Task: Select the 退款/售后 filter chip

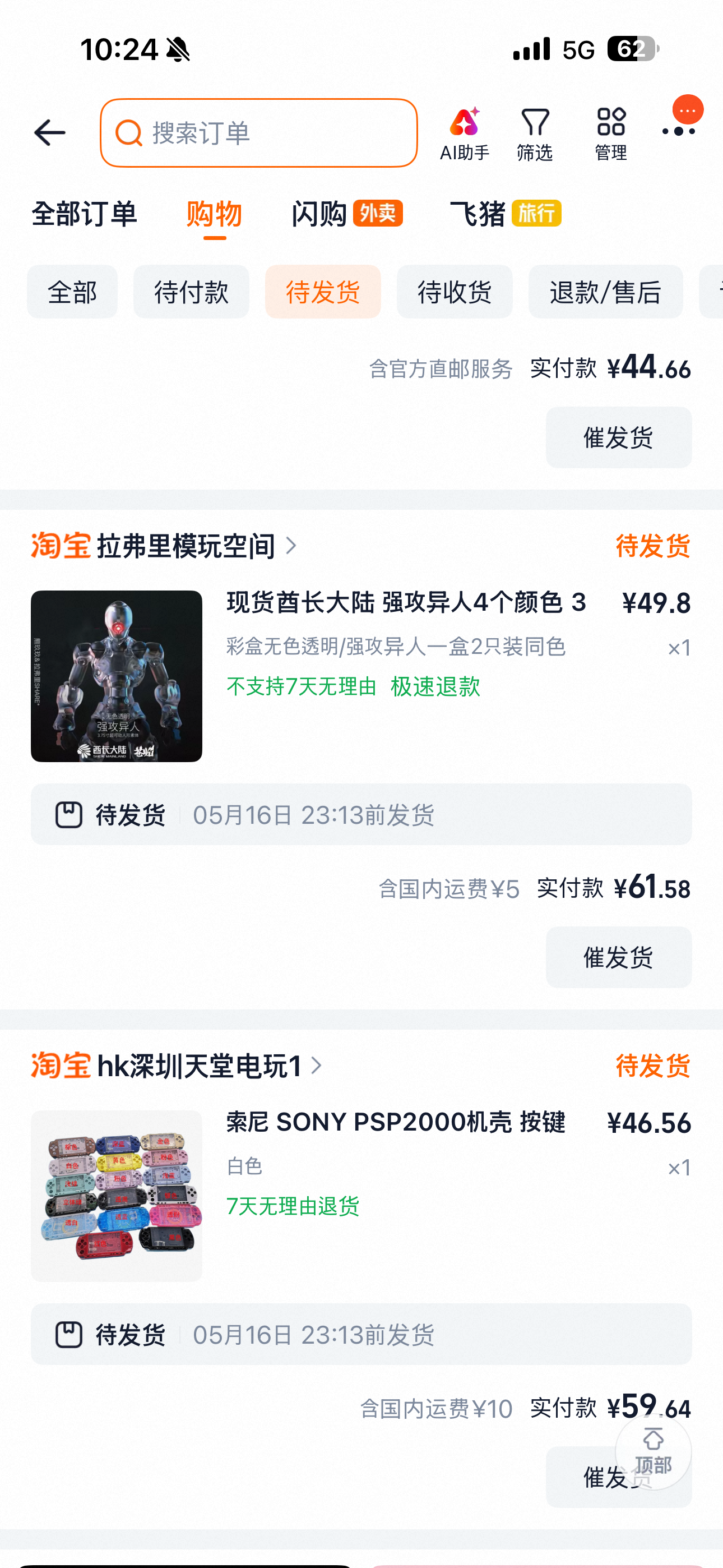Action: coord(605,292)
